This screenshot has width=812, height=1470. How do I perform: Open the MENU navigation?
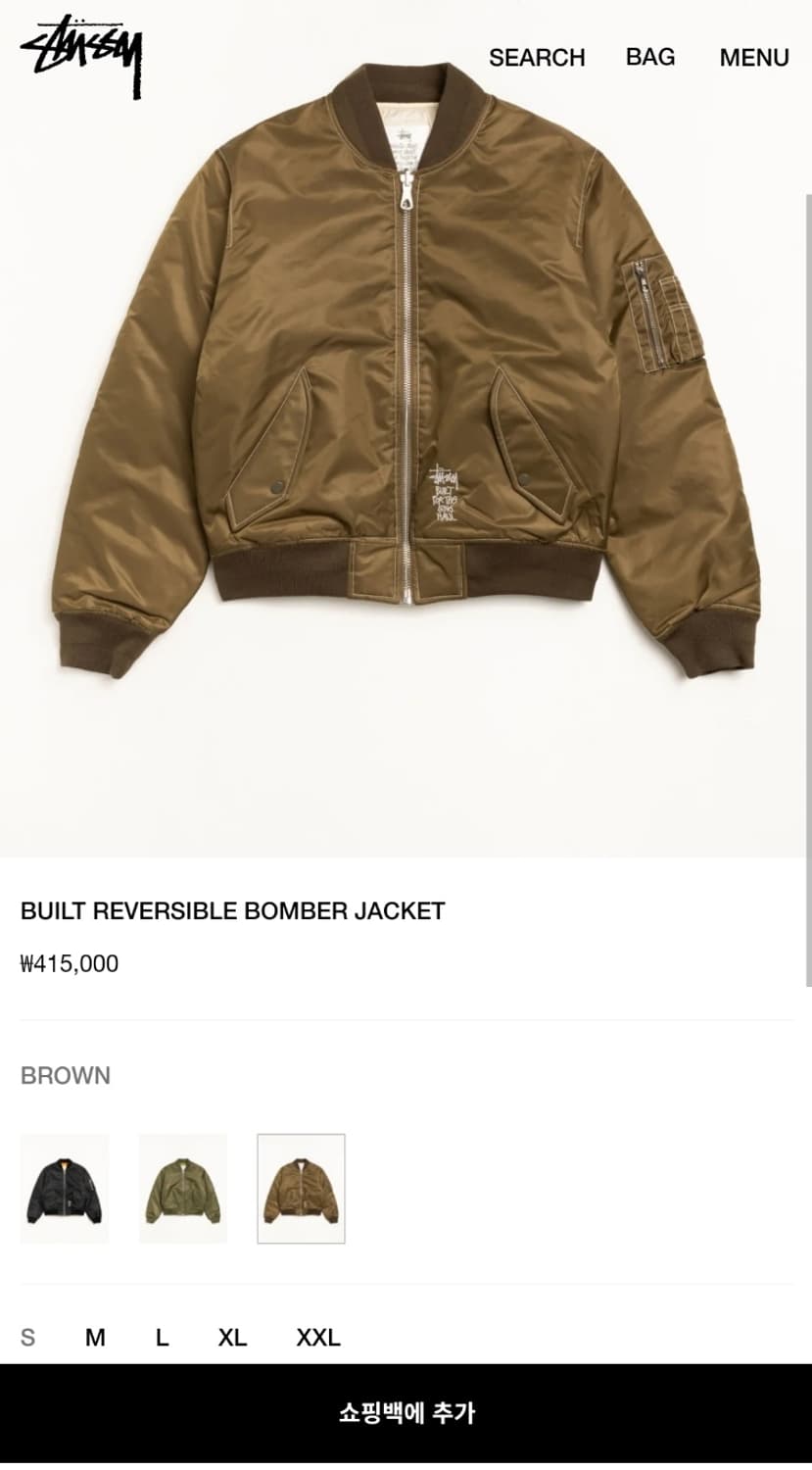(x=753, y=57)
